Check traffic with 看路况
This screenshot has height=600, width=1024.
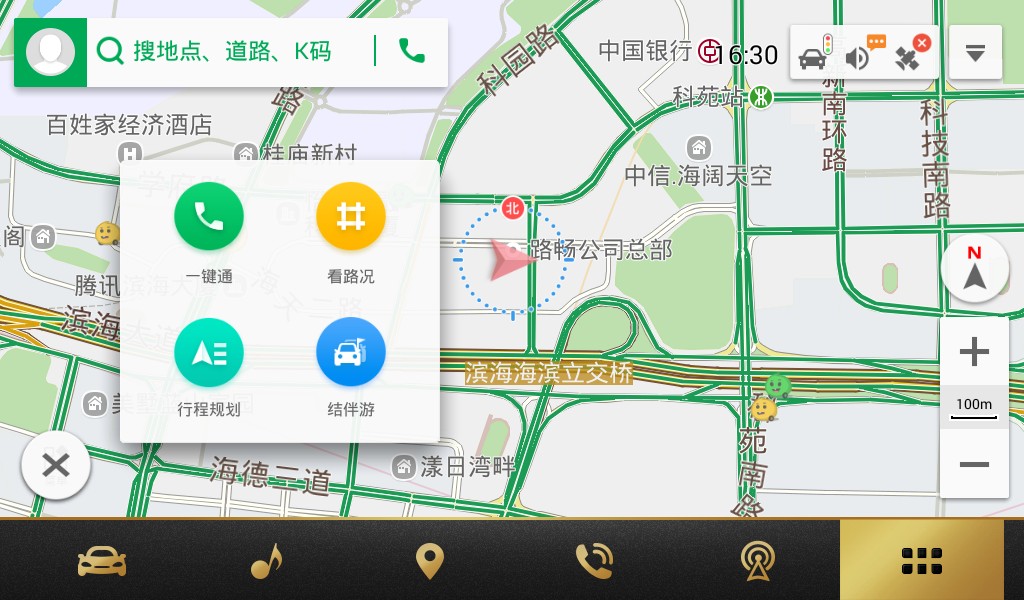350,217
